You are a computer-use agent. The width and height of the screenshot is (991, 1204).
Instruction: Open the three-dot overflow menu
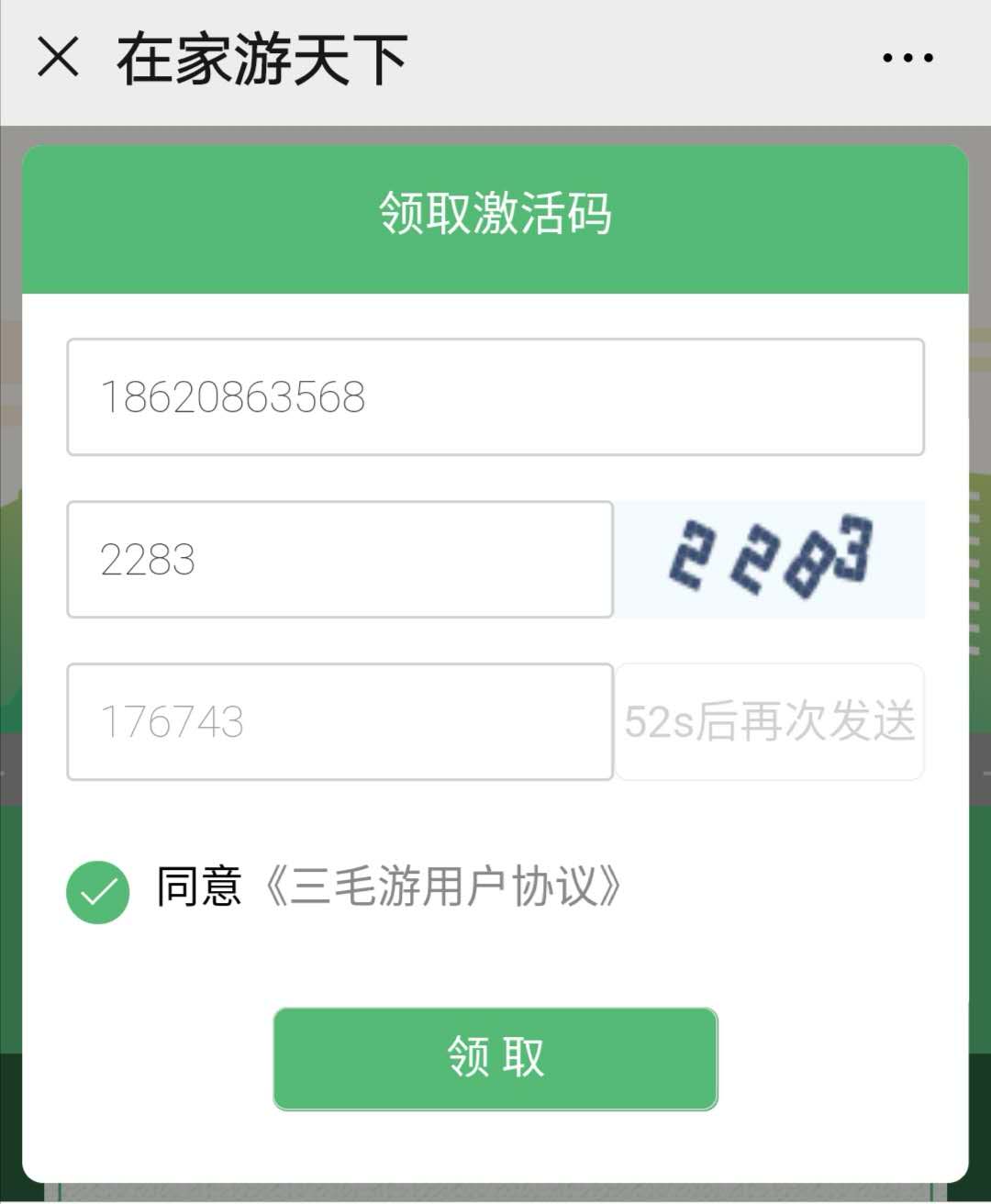coord(907,58)
